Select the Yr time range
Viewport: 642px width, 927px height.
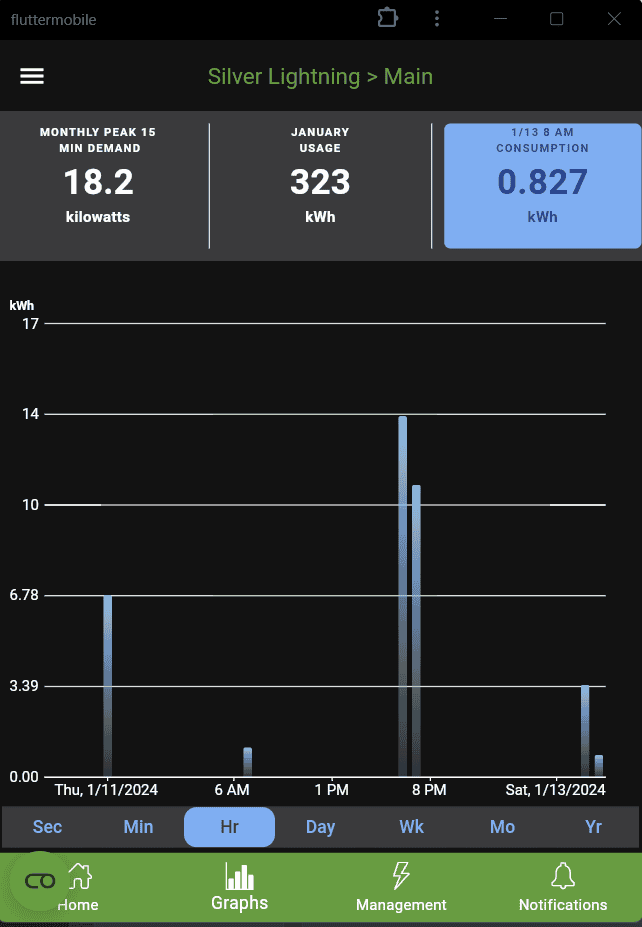[594, 827]
